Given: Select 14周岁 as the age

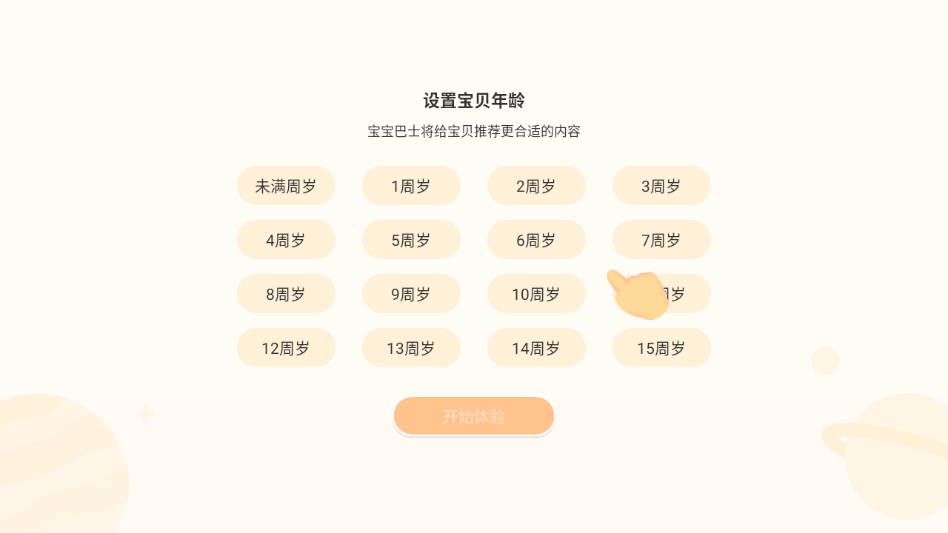Looking at the screenshot, I should [x=536, y=348].
